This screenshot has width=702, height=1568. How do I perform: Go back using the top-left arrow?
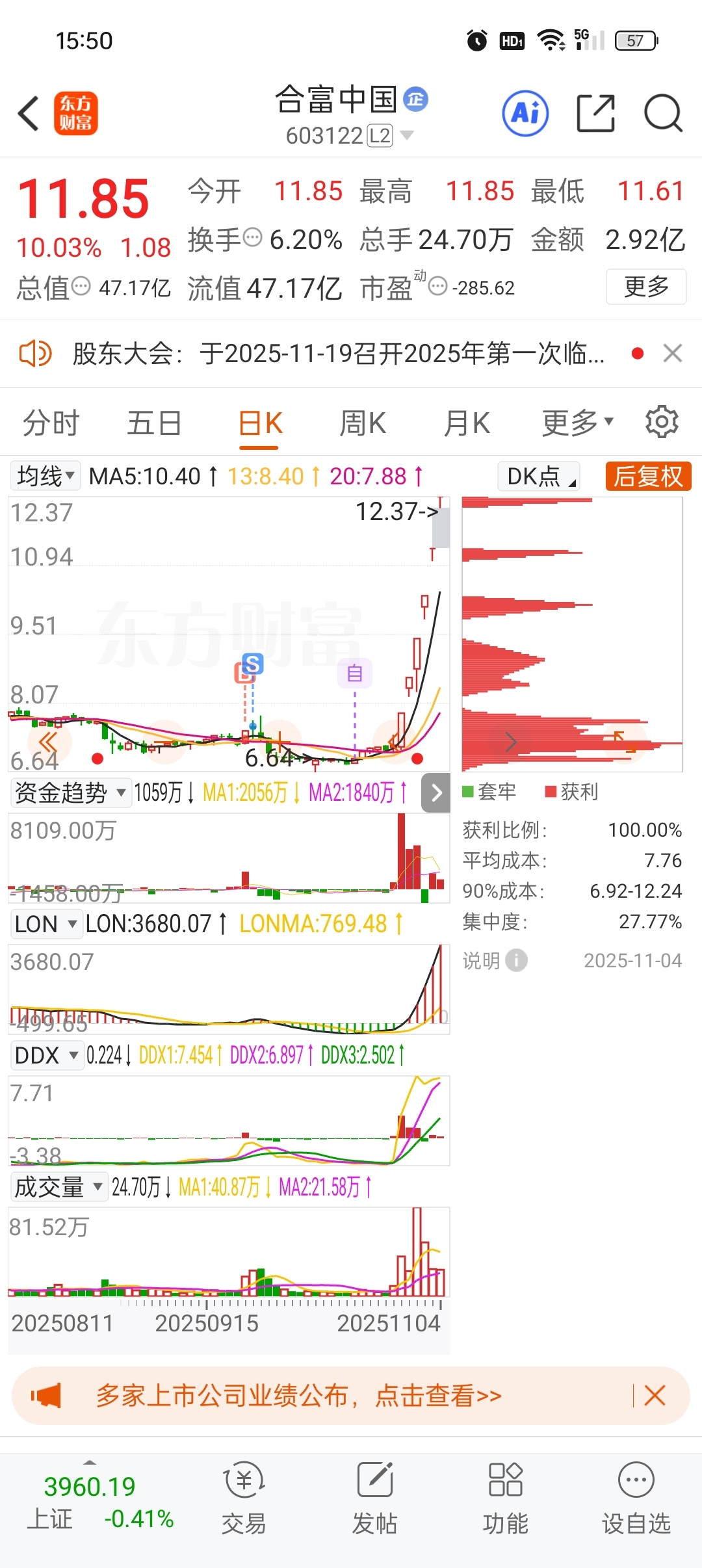coord(29,113)
